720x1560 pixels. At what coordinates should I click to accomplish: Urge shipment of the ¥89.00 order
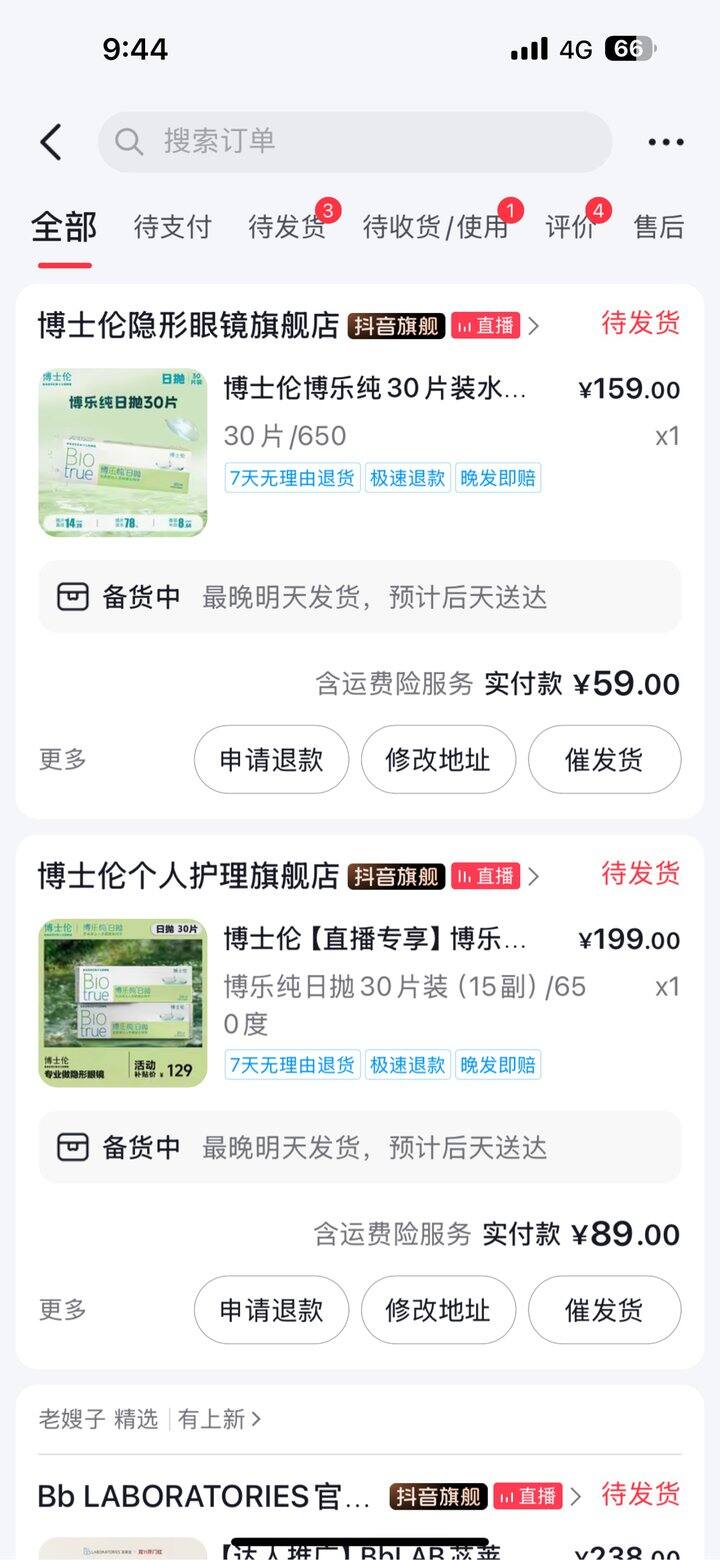[604, 1310]
